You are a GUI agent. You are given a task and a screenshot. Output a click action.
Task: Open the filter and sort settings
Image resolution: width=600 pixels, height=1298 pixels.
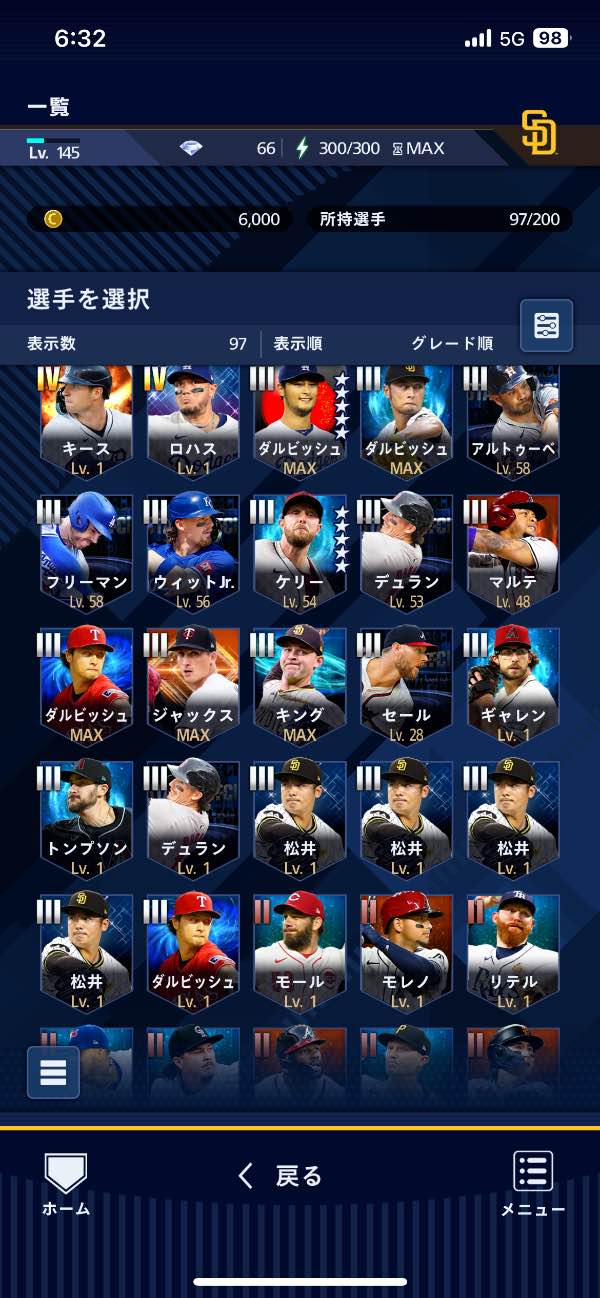point(546,325)
